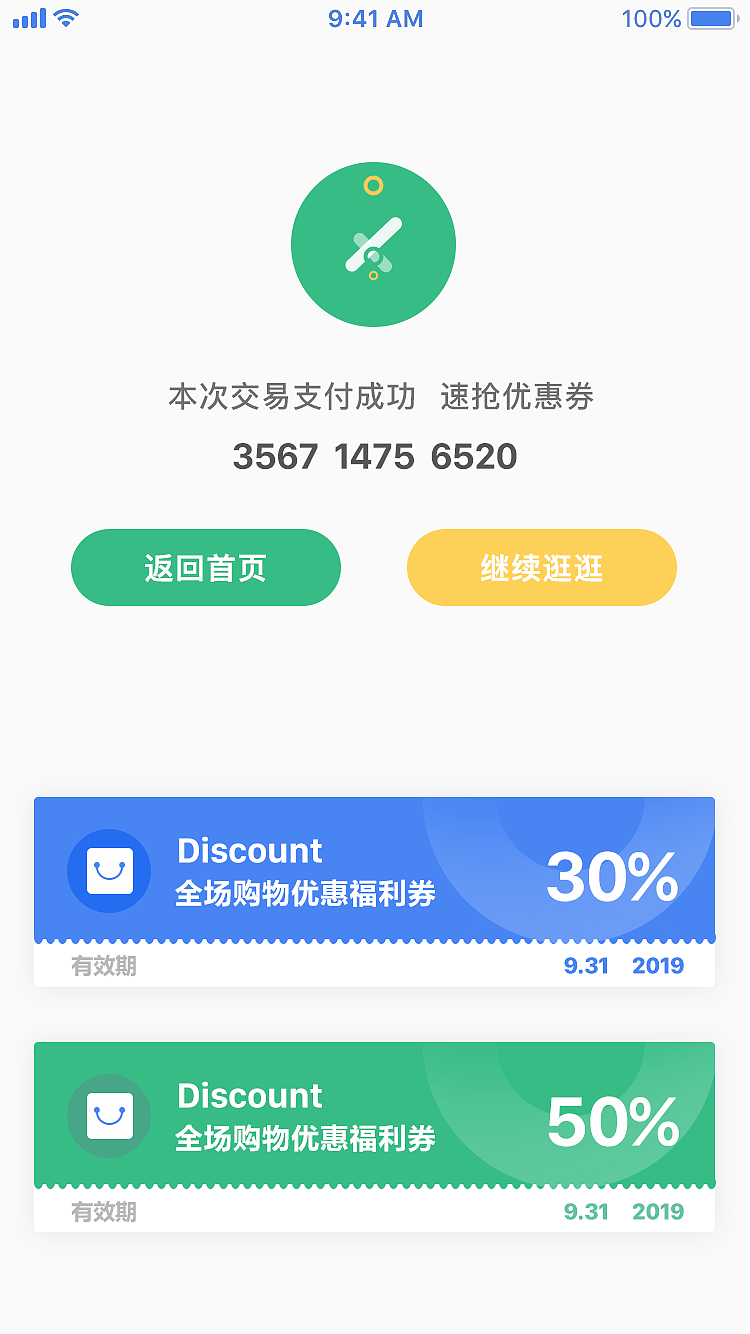
Task: Select the coupon code 3567 1475 6520
Action: tap(373, 457)
